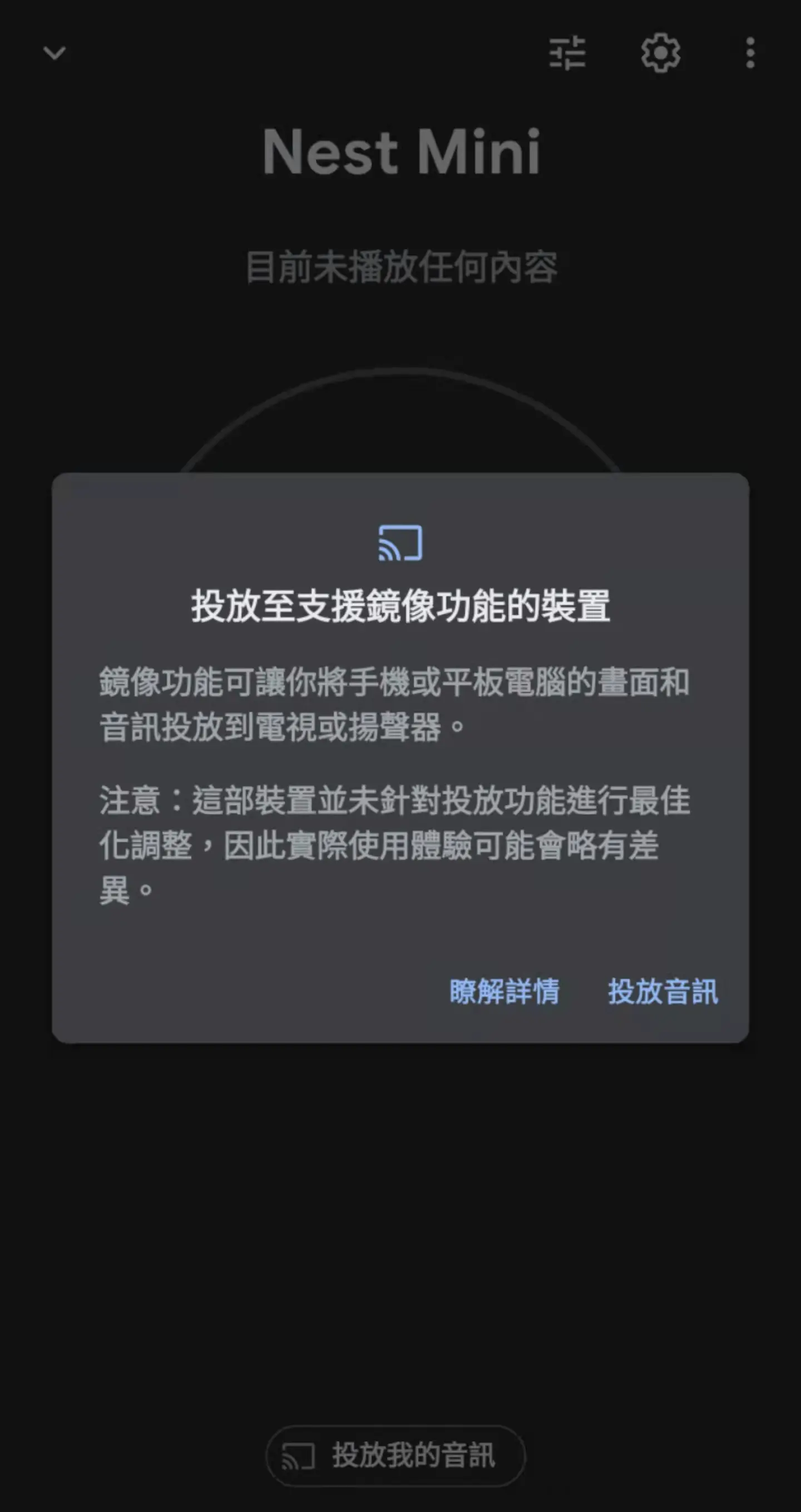Tap 瞭解詳情 to learn more

[504, 992]
